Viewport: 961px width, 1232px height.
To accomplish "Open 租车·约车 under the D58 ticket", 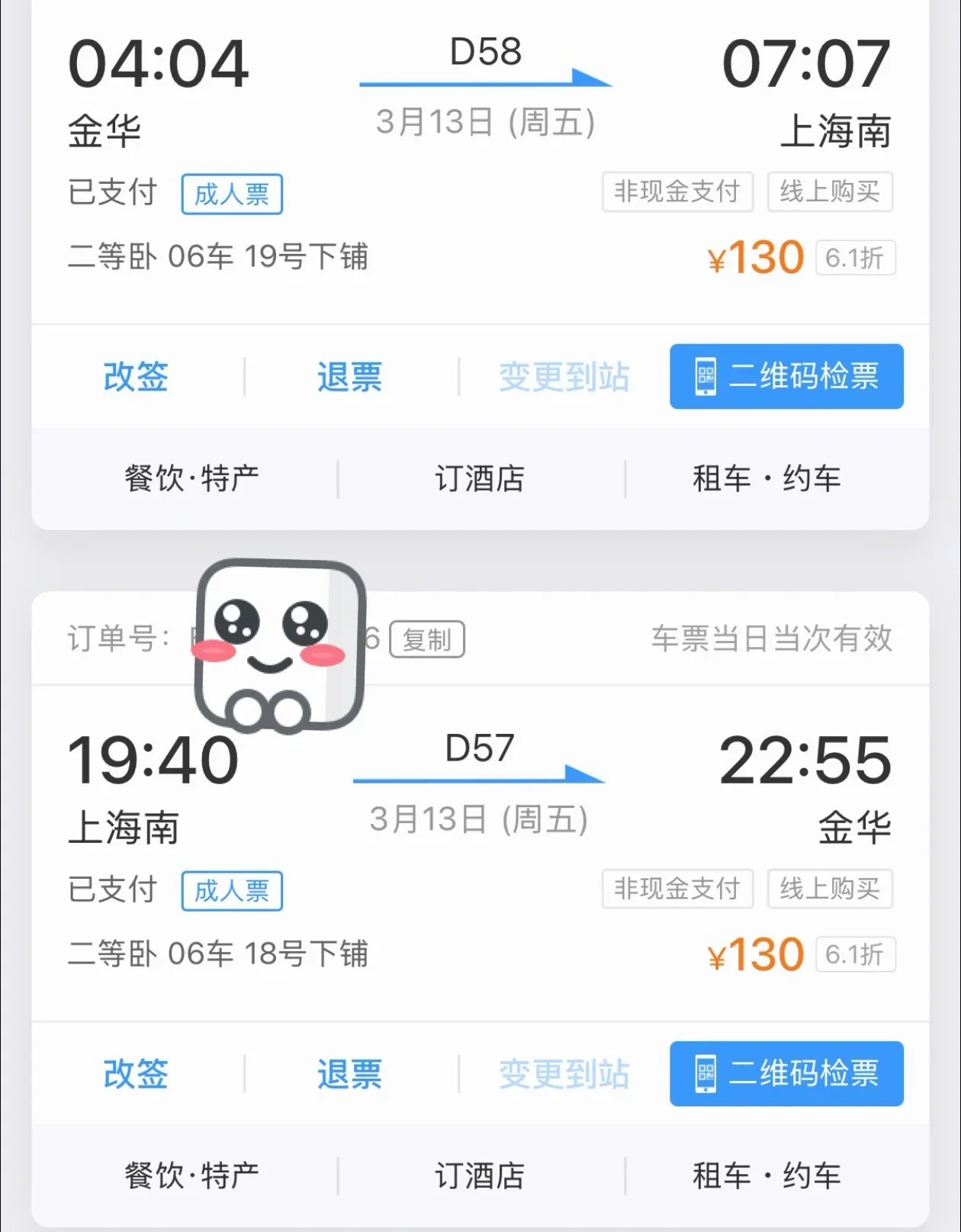I will [x=767, y=479].
